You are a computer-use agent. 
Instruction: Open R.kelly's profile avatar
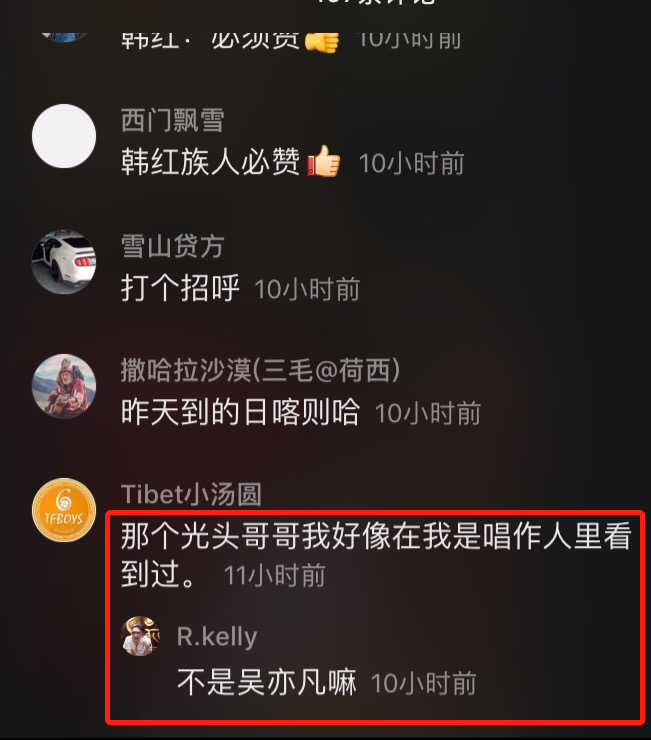click(140, 635)
